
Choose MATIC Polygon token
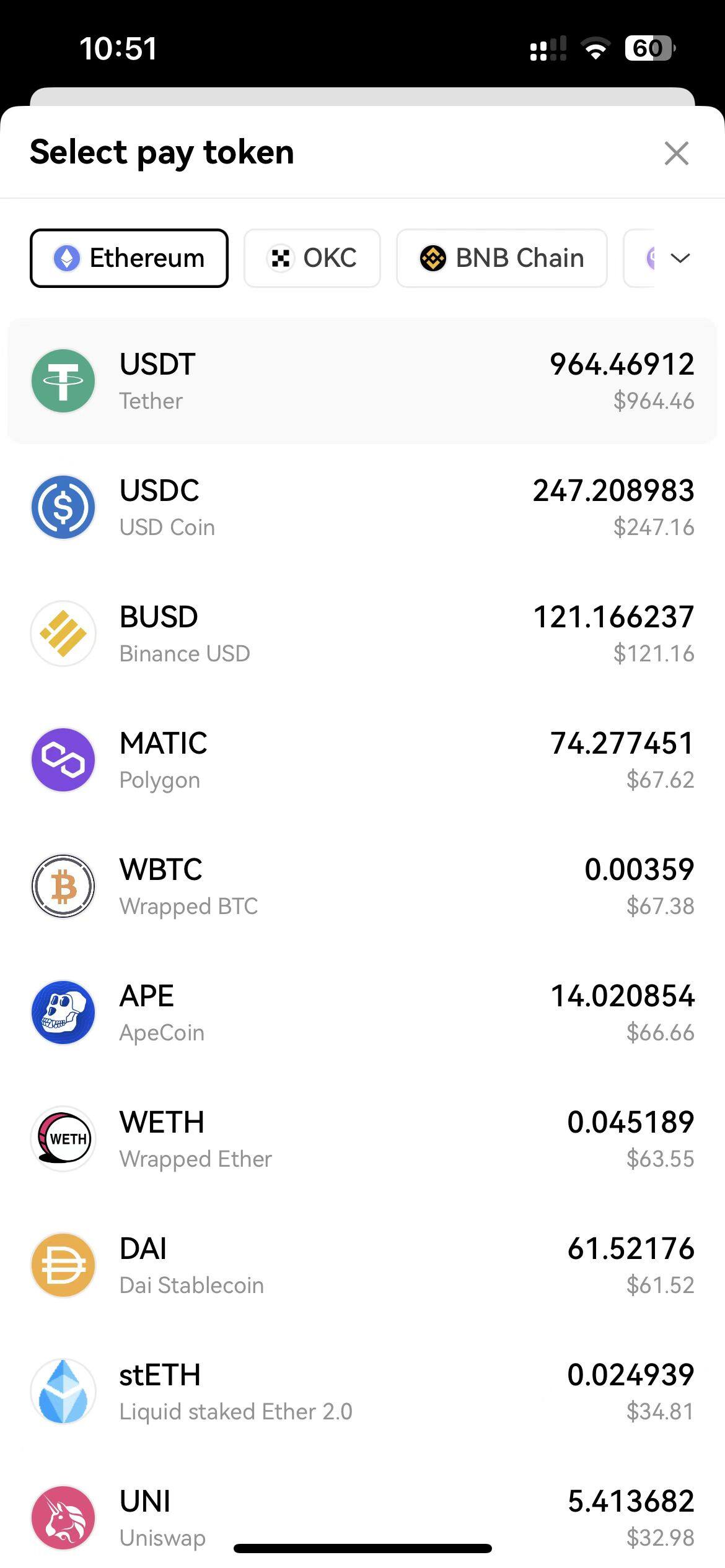coord(362,760)
